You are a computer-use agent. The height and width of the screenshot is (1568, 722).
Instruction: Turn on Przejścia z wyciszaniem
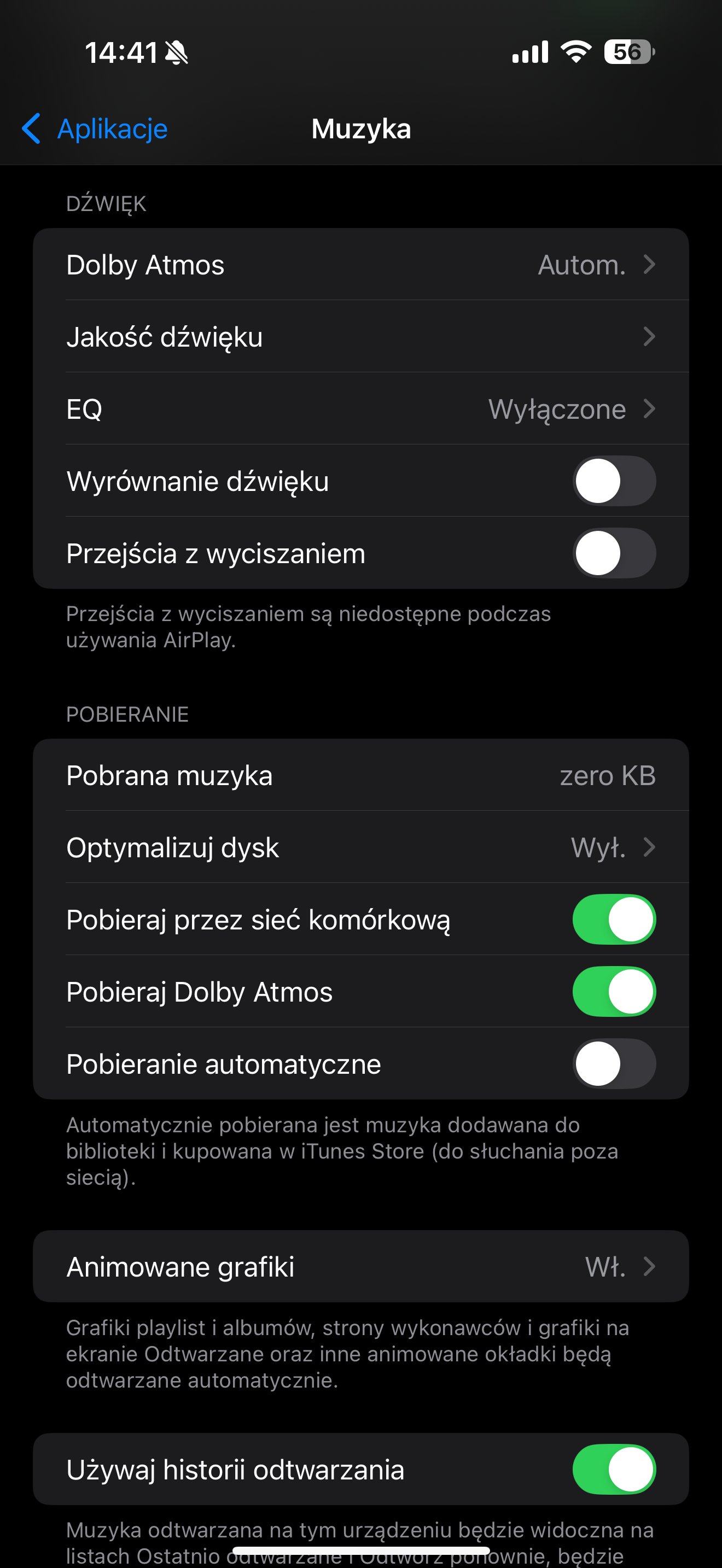614,553
